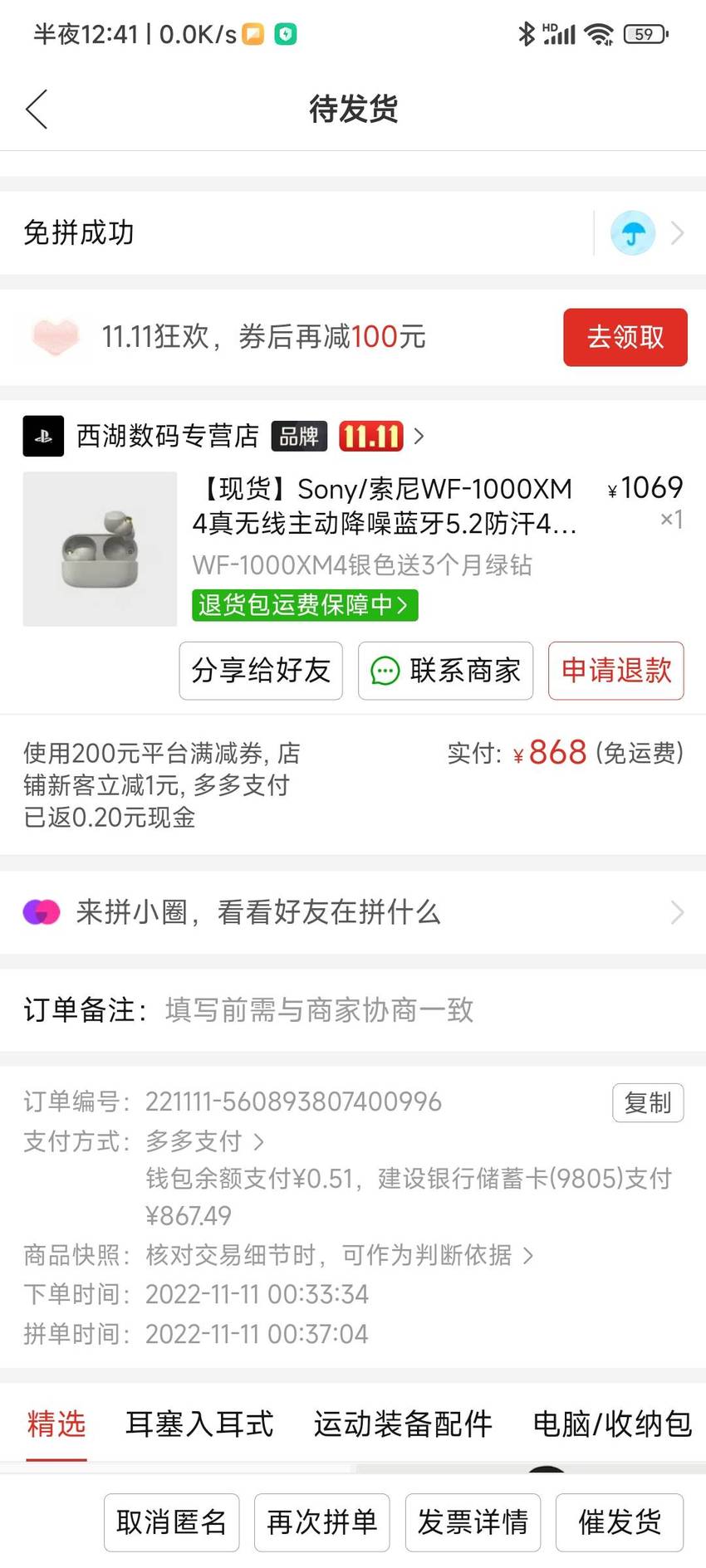Fill in the 订单备注 note field

pos(353,1010)
